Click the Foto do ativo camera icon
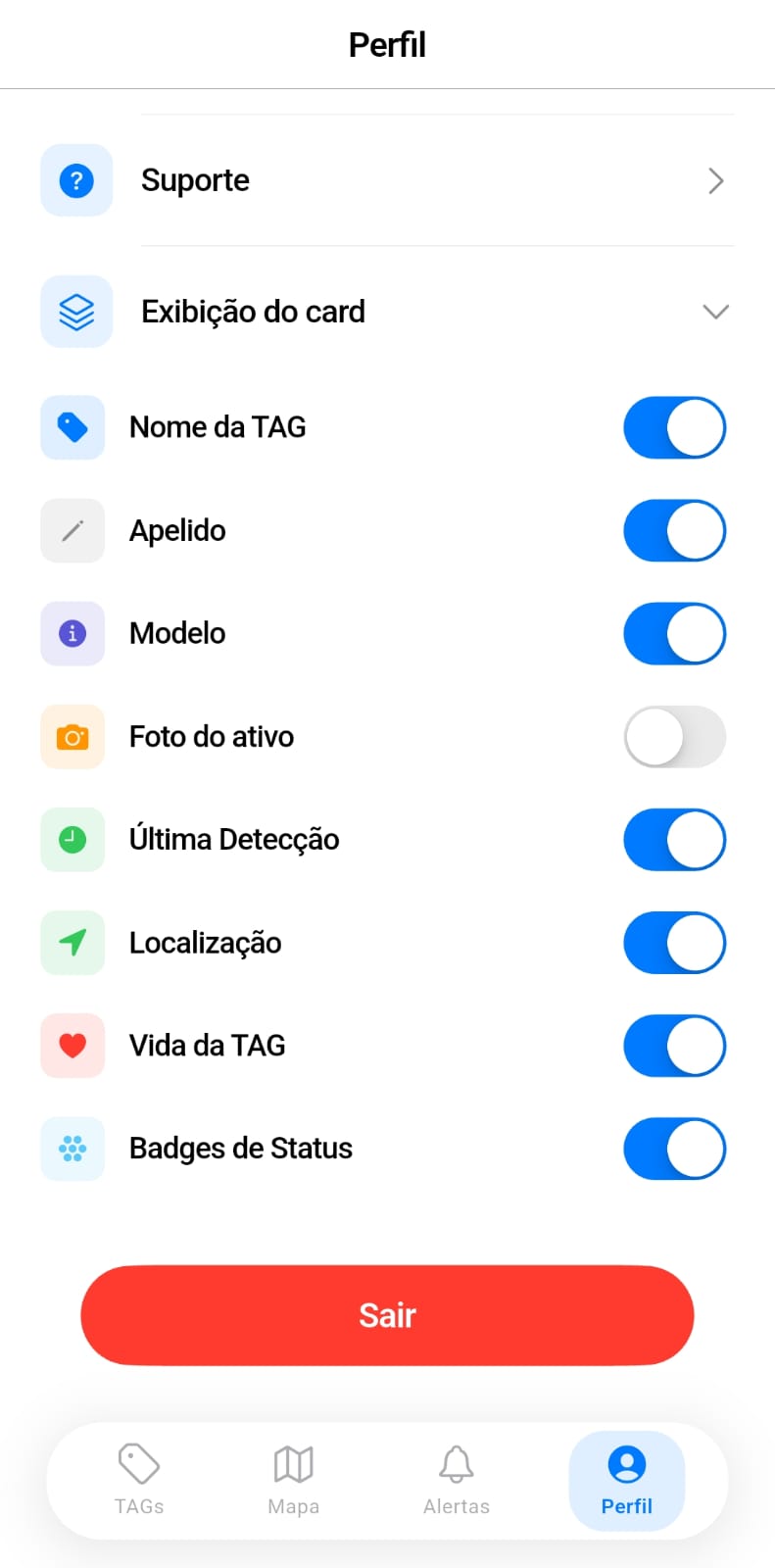 pos(73,737)
